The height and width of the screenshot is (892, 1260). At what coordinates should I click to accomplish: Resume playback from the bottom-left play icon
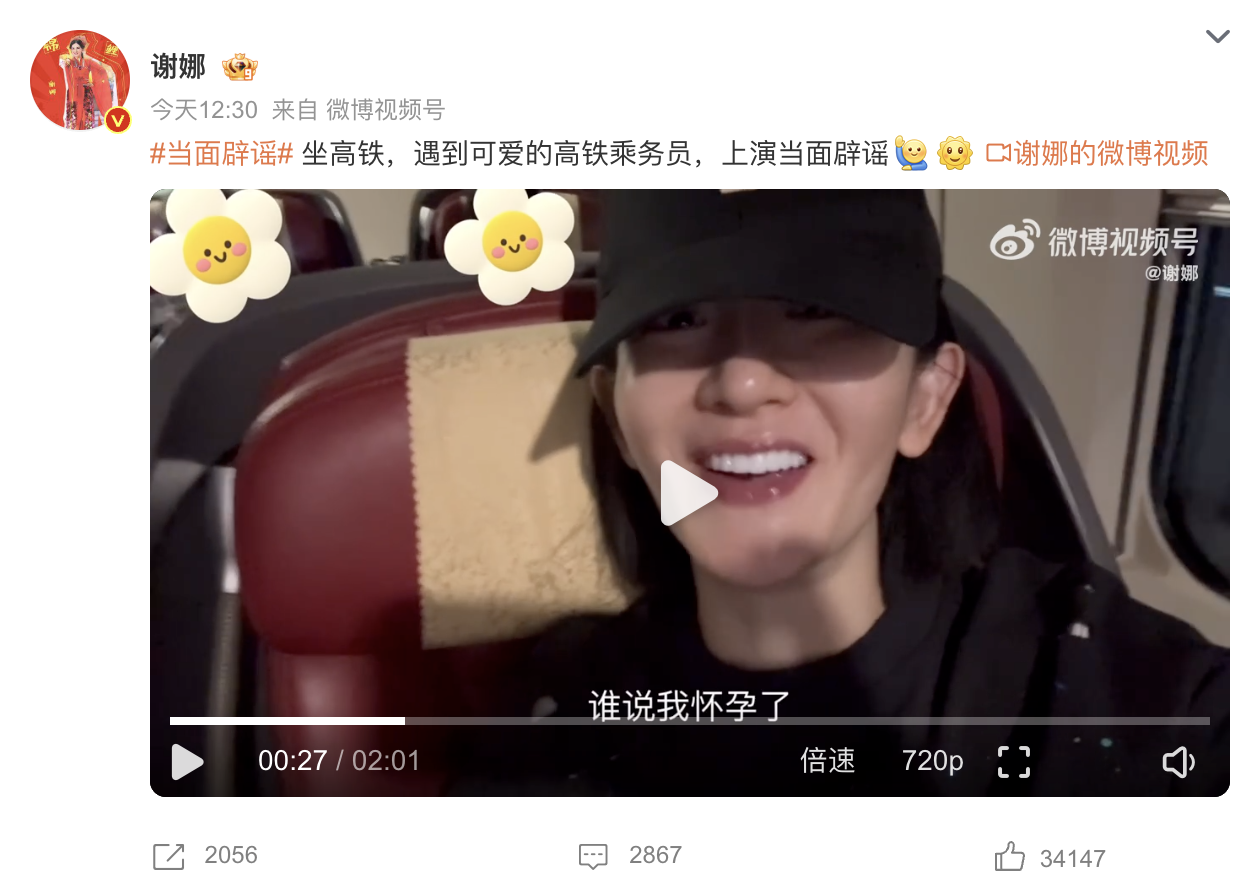click(187, 762)
